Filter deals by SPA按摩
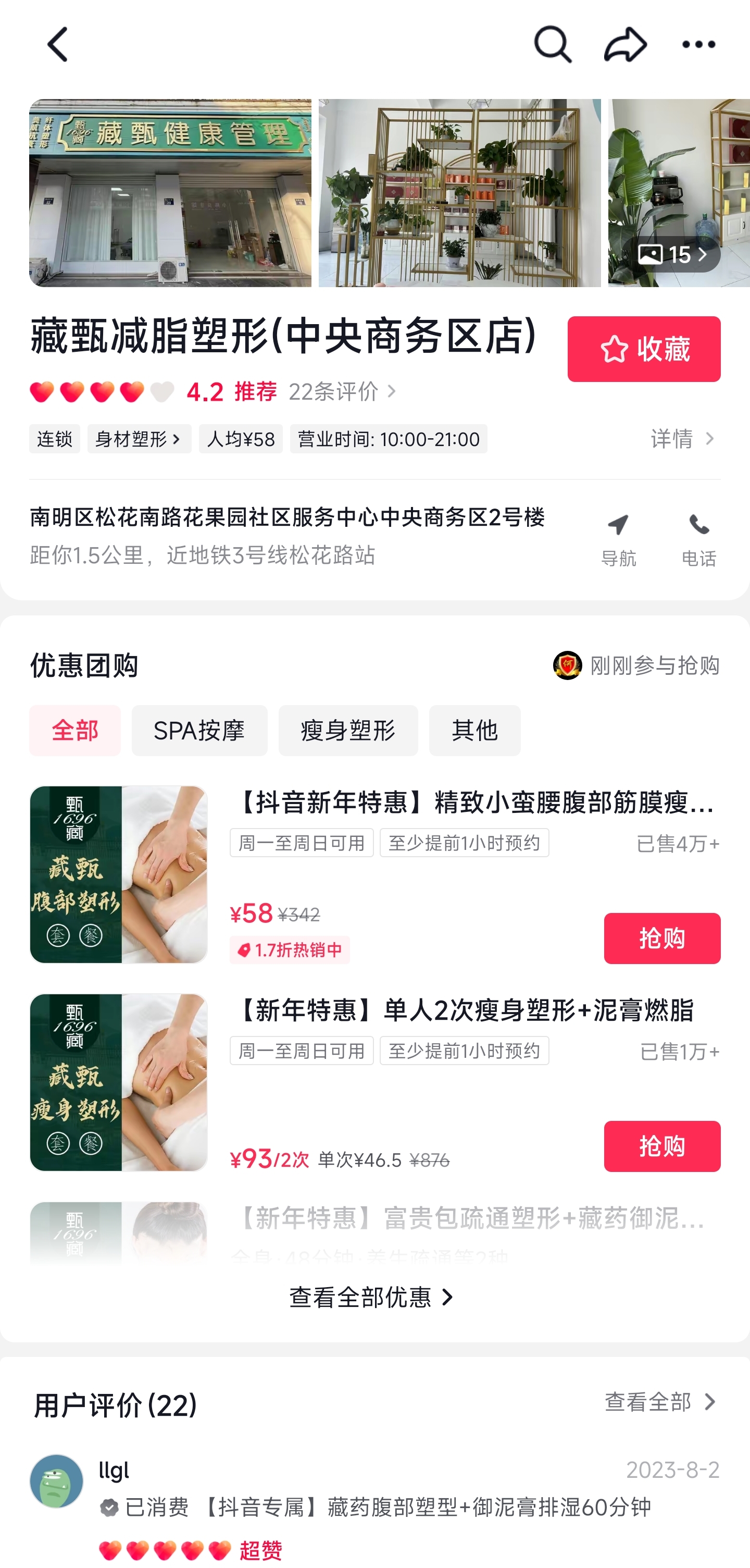Viewport: 750px width, 1568px height. click(x=199, y=731)
